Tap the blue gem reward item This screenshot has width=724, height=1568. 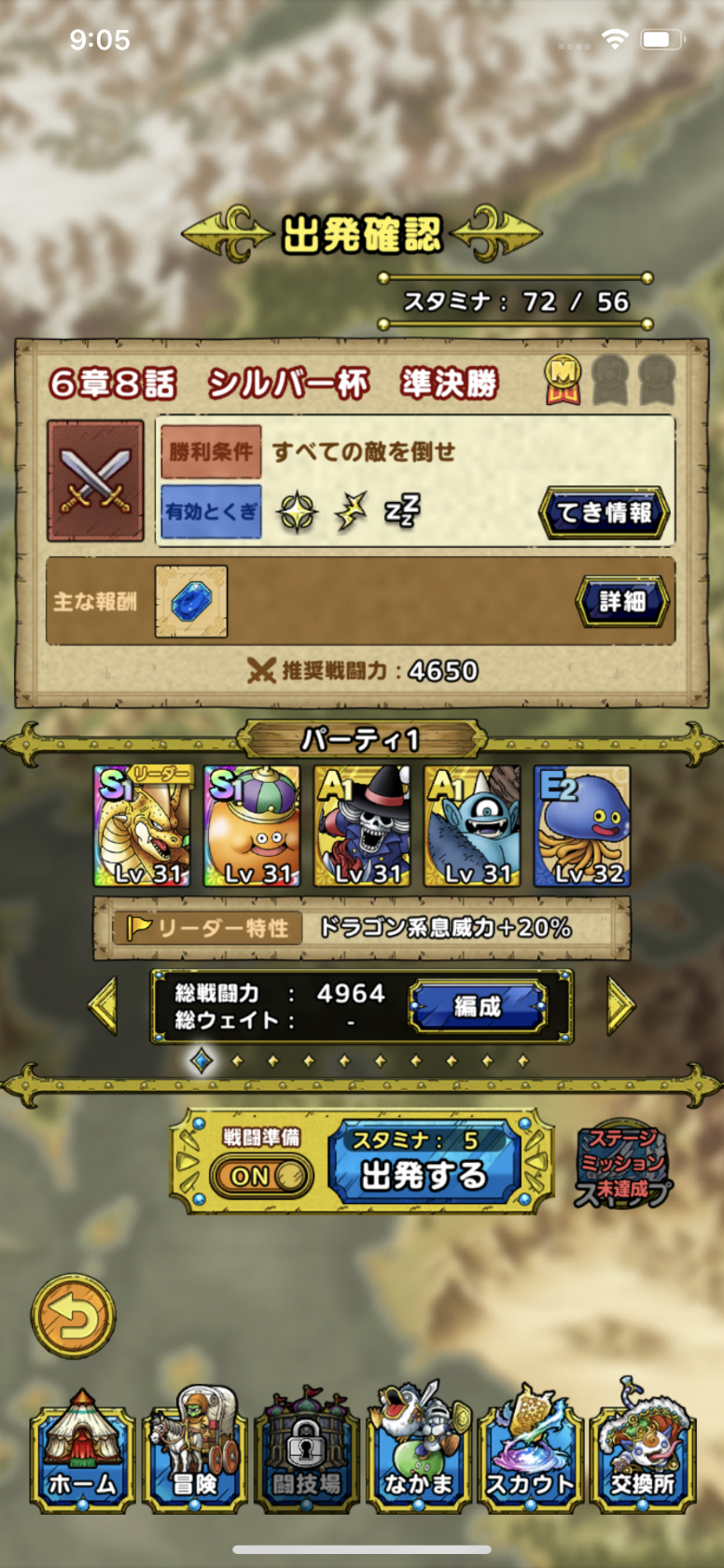tap(191, 602)
